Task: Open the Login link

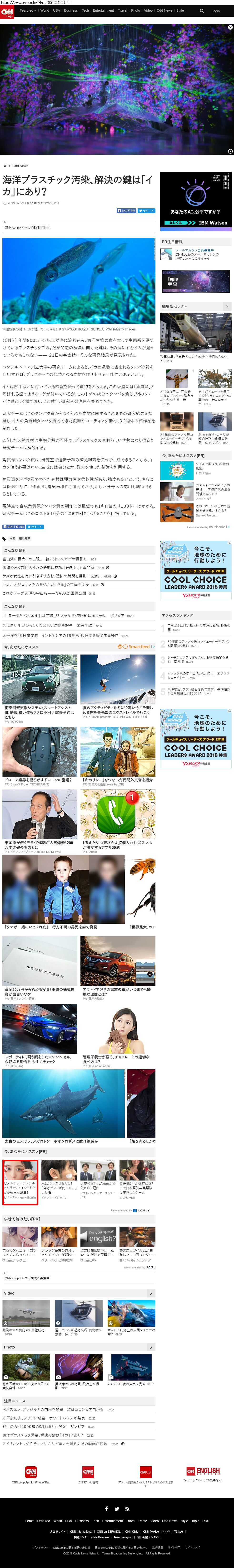Action: click(215, 11)
